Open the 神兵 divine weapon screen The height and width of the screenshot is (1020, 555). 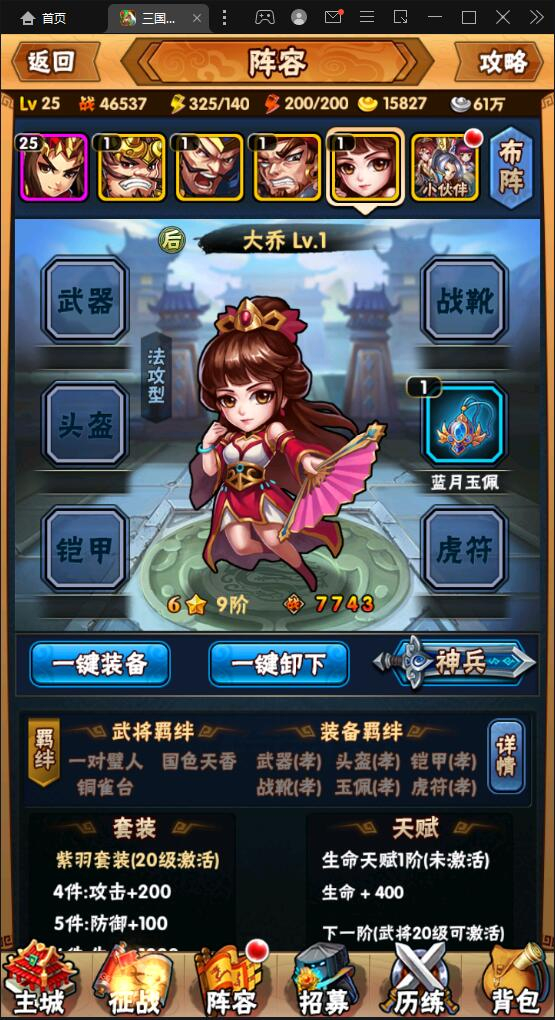click(x=455, y=663)
